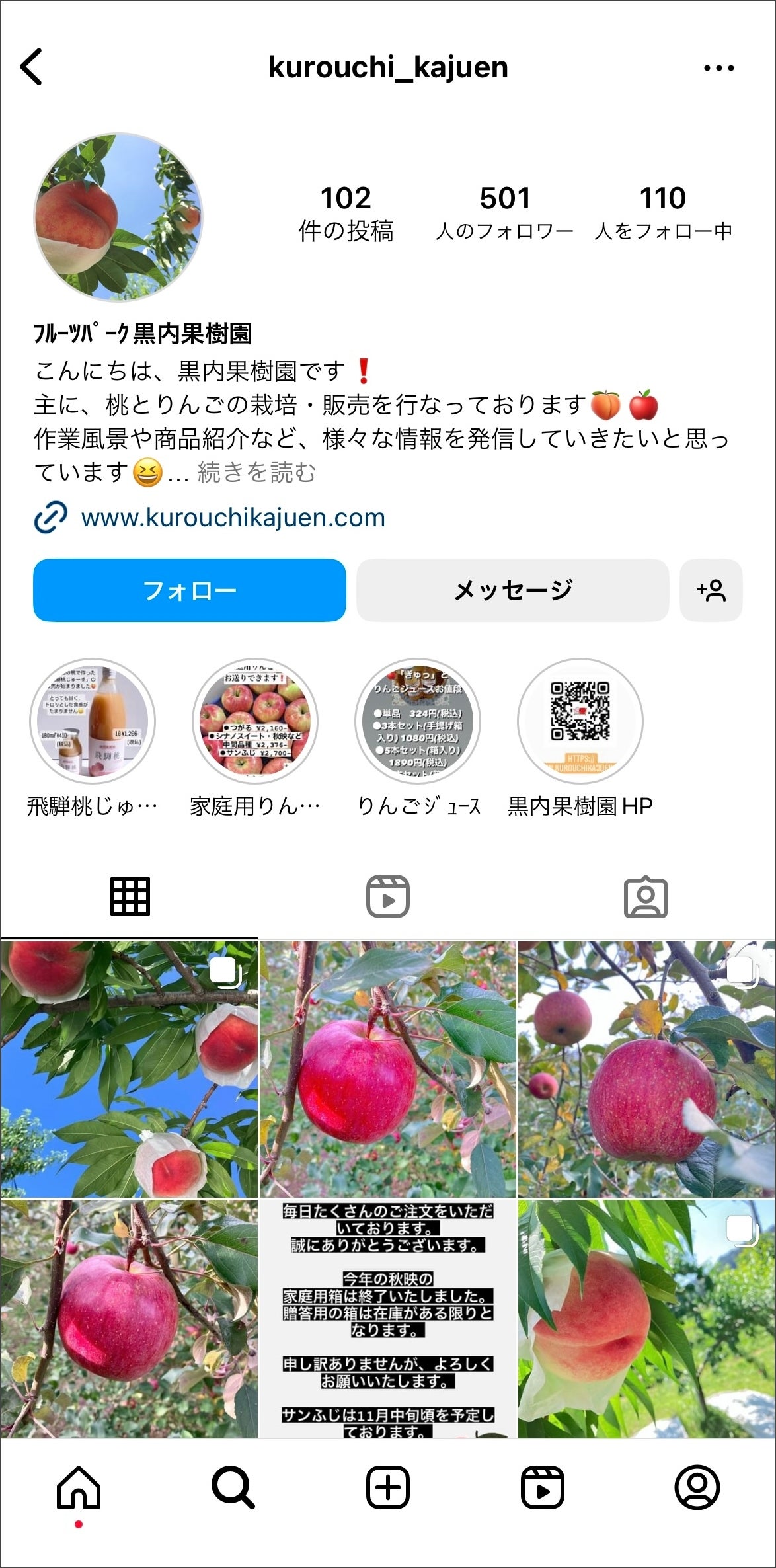View the 110 accounts being followed
776x1568 pixels.
coord(663,213)
